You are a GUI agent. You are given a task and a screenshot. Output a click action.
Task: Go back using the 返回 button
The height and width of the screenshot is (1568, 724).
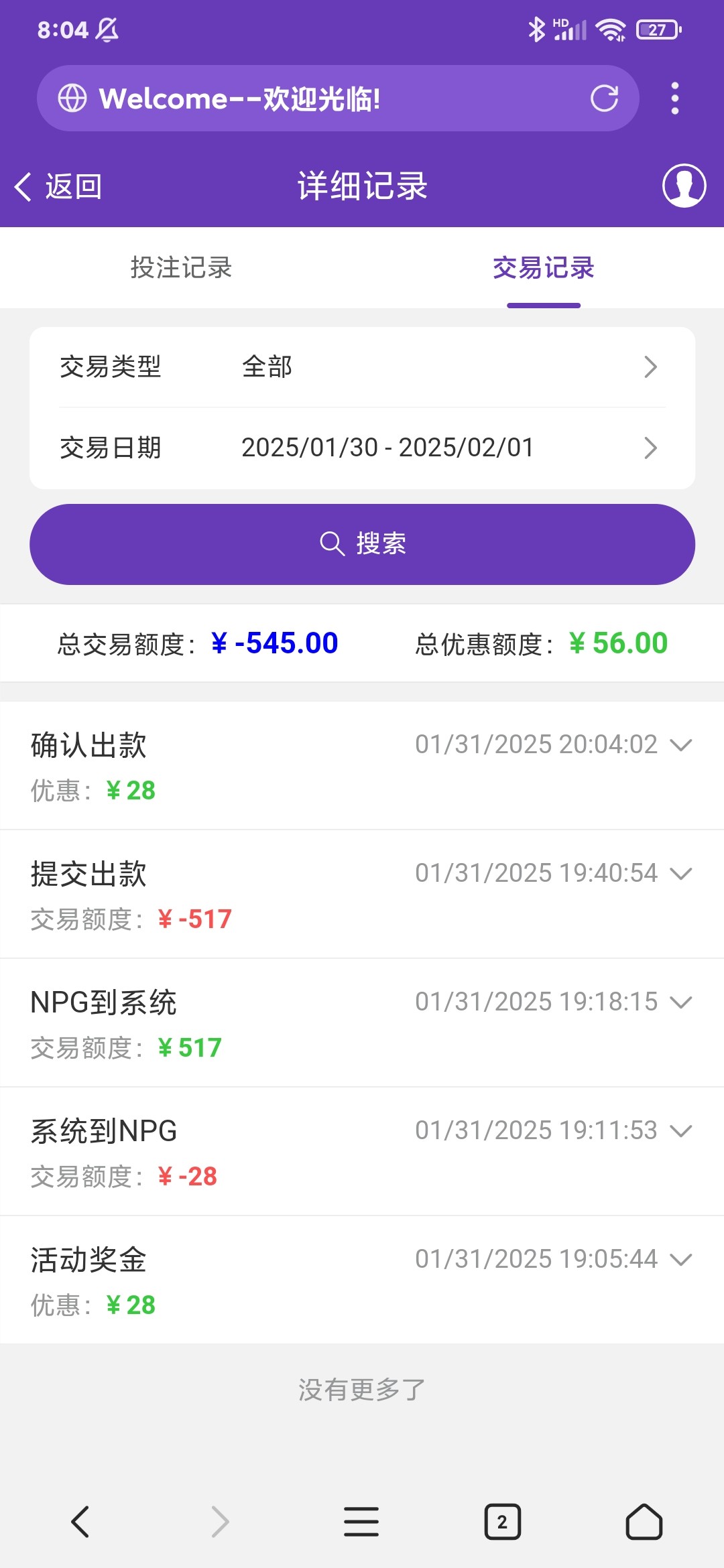(x=58, y=186)
